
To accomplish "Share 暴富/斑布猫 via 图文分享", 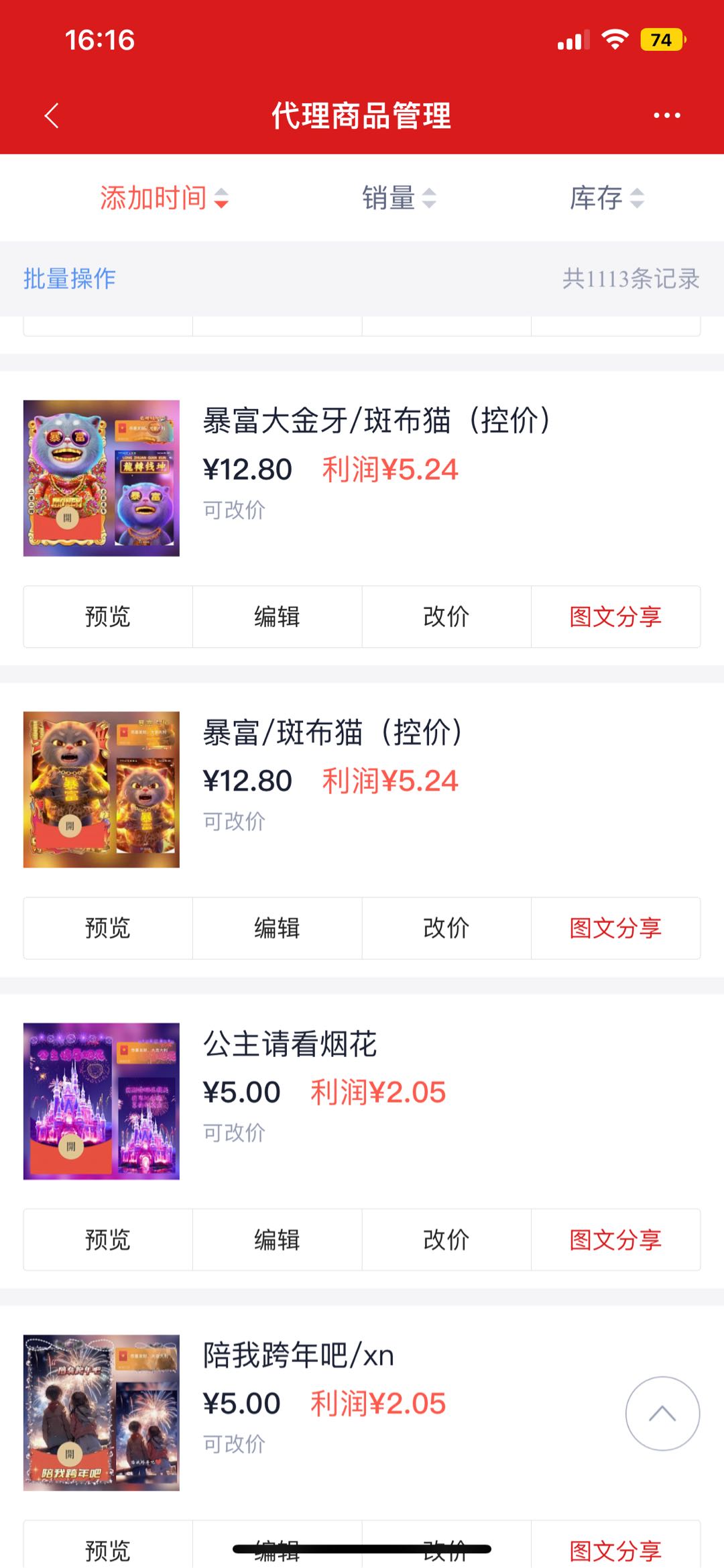I will click(616, 928).
